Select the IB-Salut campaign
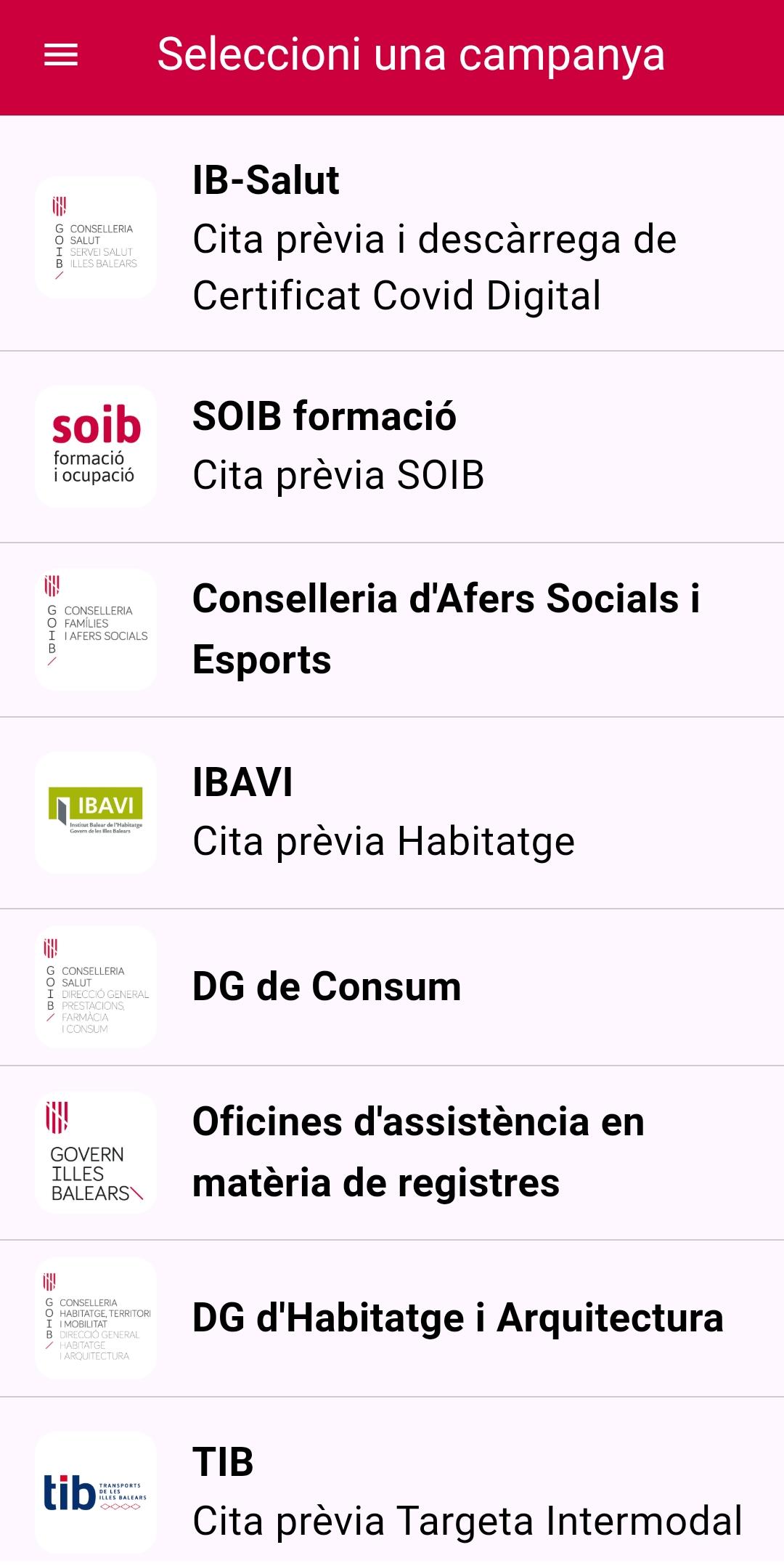784x1566 pixels. 392,237
